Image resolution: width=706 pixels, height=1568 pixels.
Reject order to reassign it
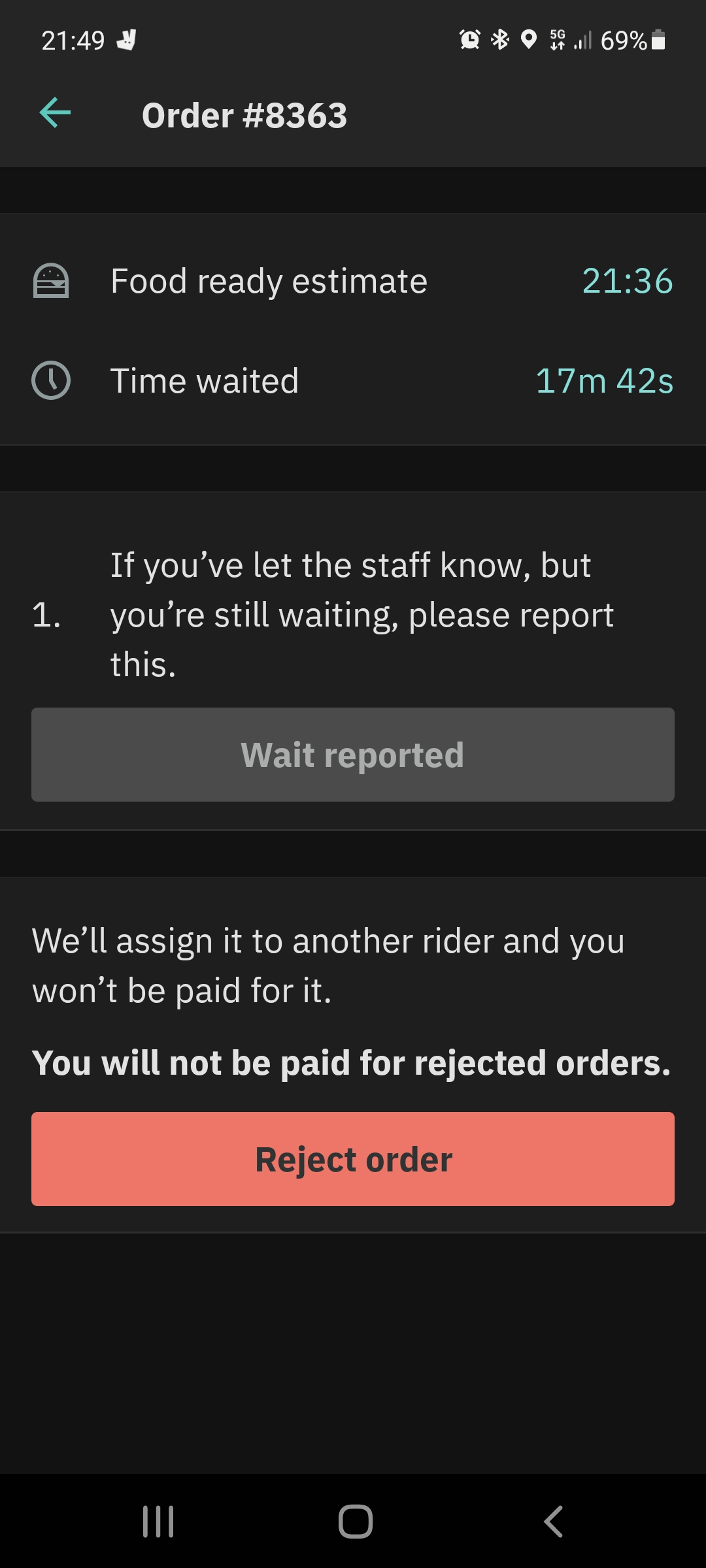pos(353,1159)
